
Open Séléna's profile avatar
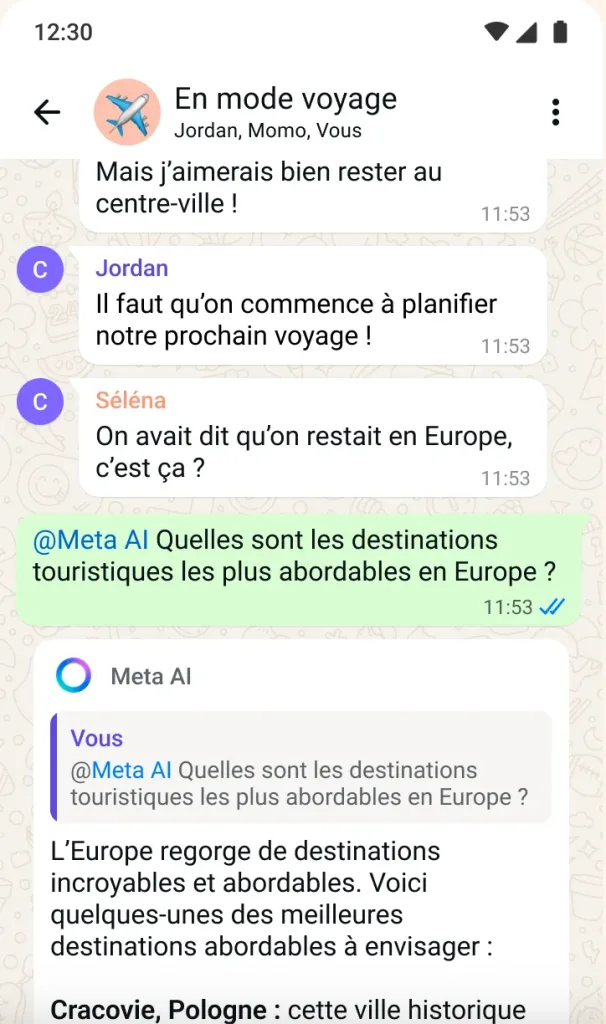click(x=40, y=401)
